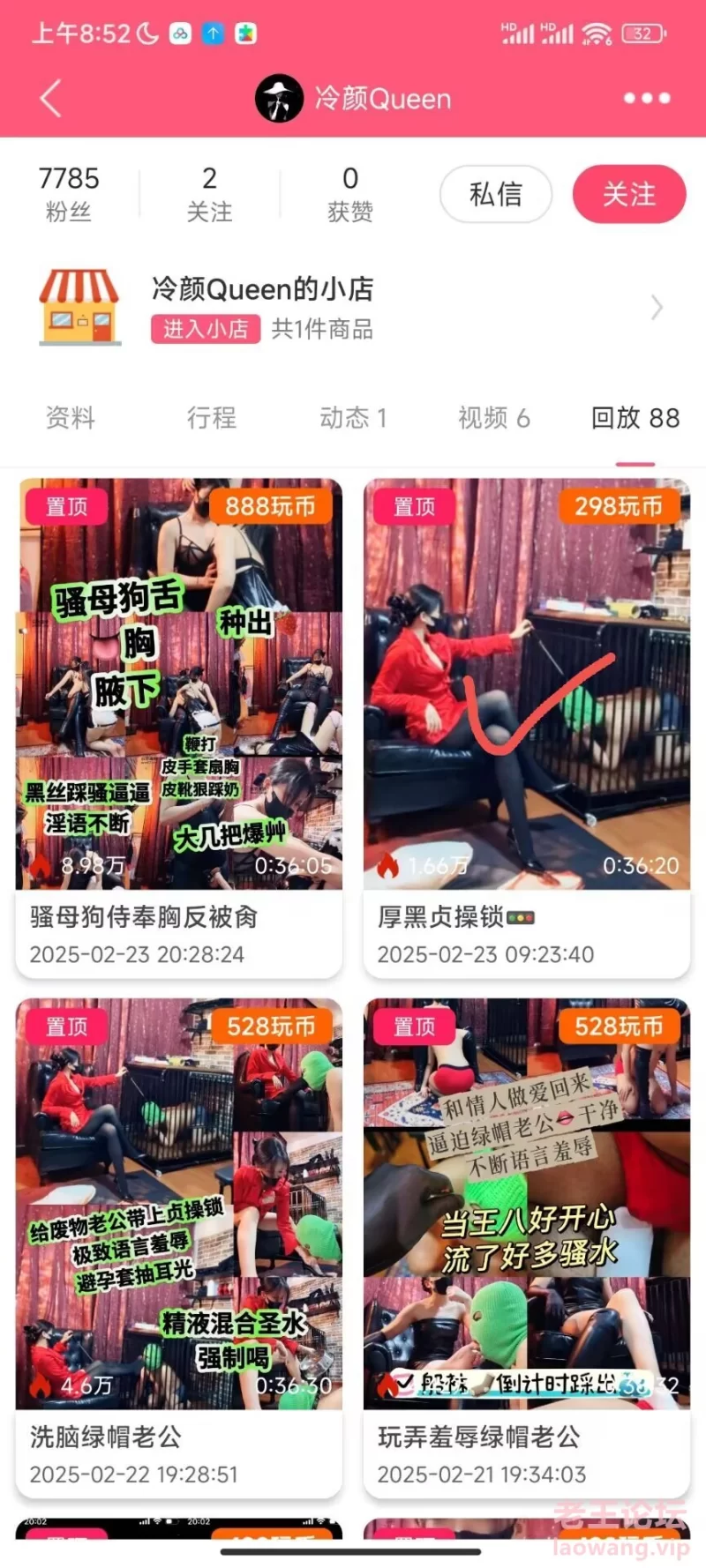The height and width of the screenshot is (1568, 706).
Task: Open the shop row chevron
Action: (657, 308)
